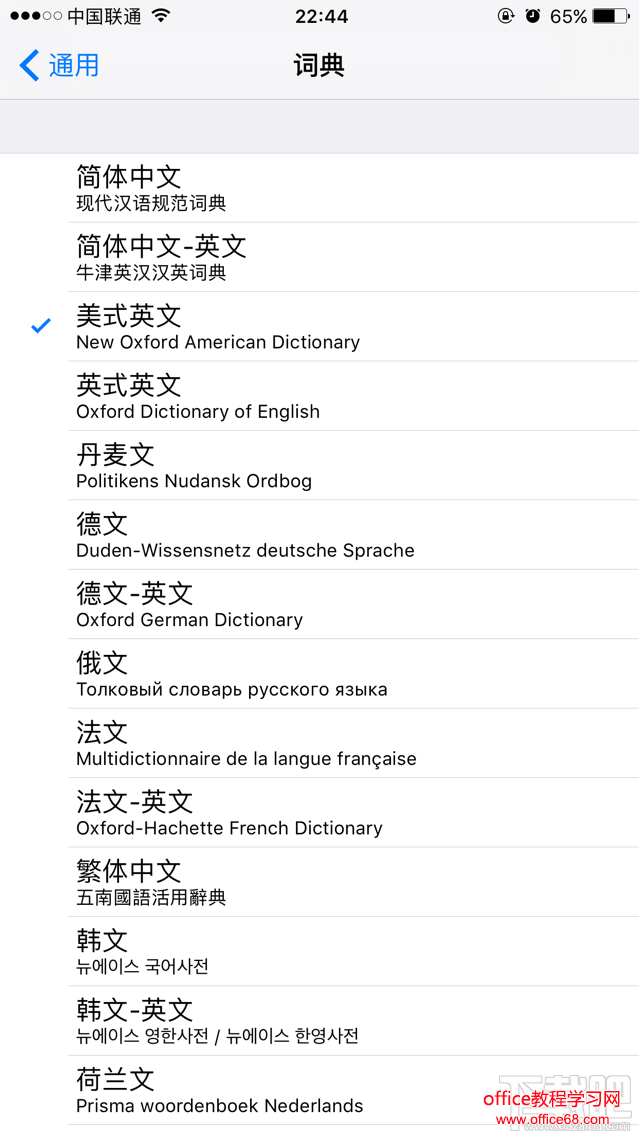Enable the 韩文-英文 dictionary
This screenshot has width=639, height=1136.
click(320, 1020)
